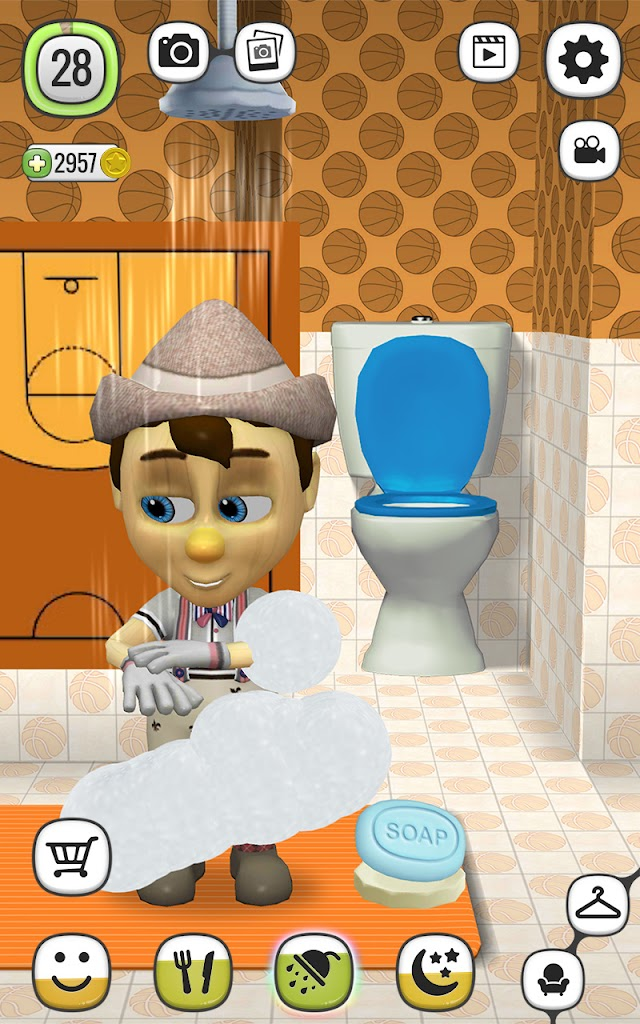Open the video clips button
Viewport: 640px width, 1024px height.
488,52
